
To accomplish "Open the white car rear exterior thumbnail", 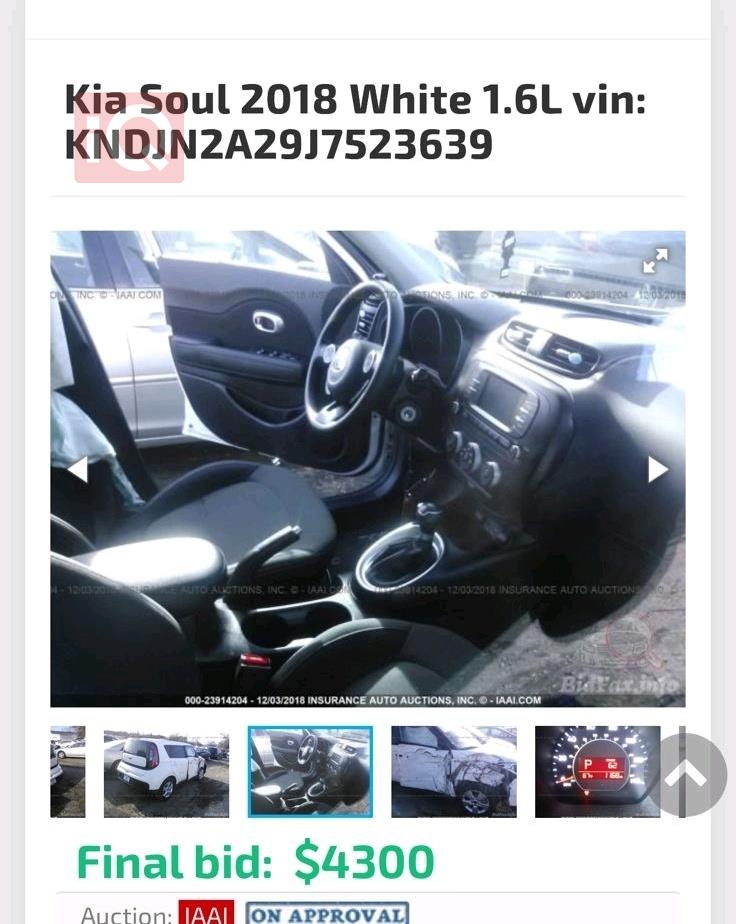I will click(166, 771).
